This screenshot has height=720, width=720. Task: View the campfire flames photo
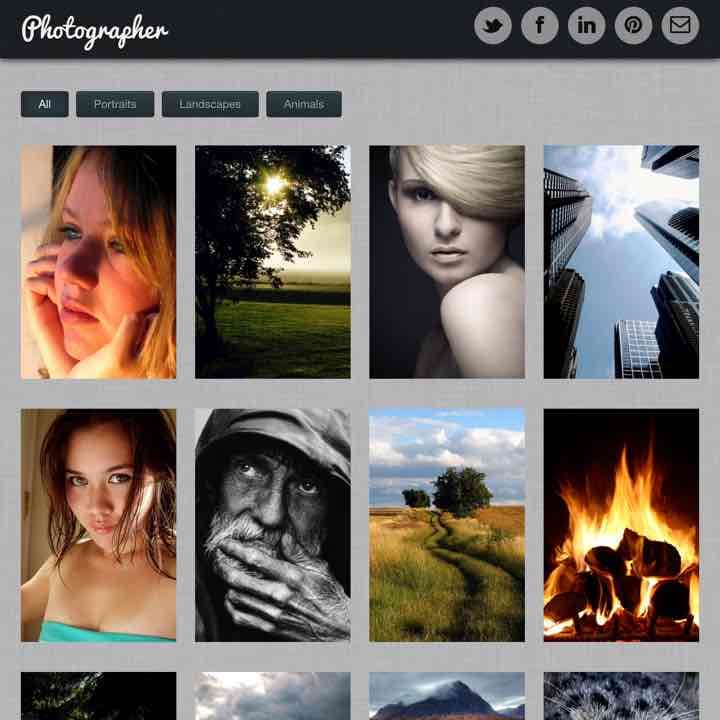(621, 525)
